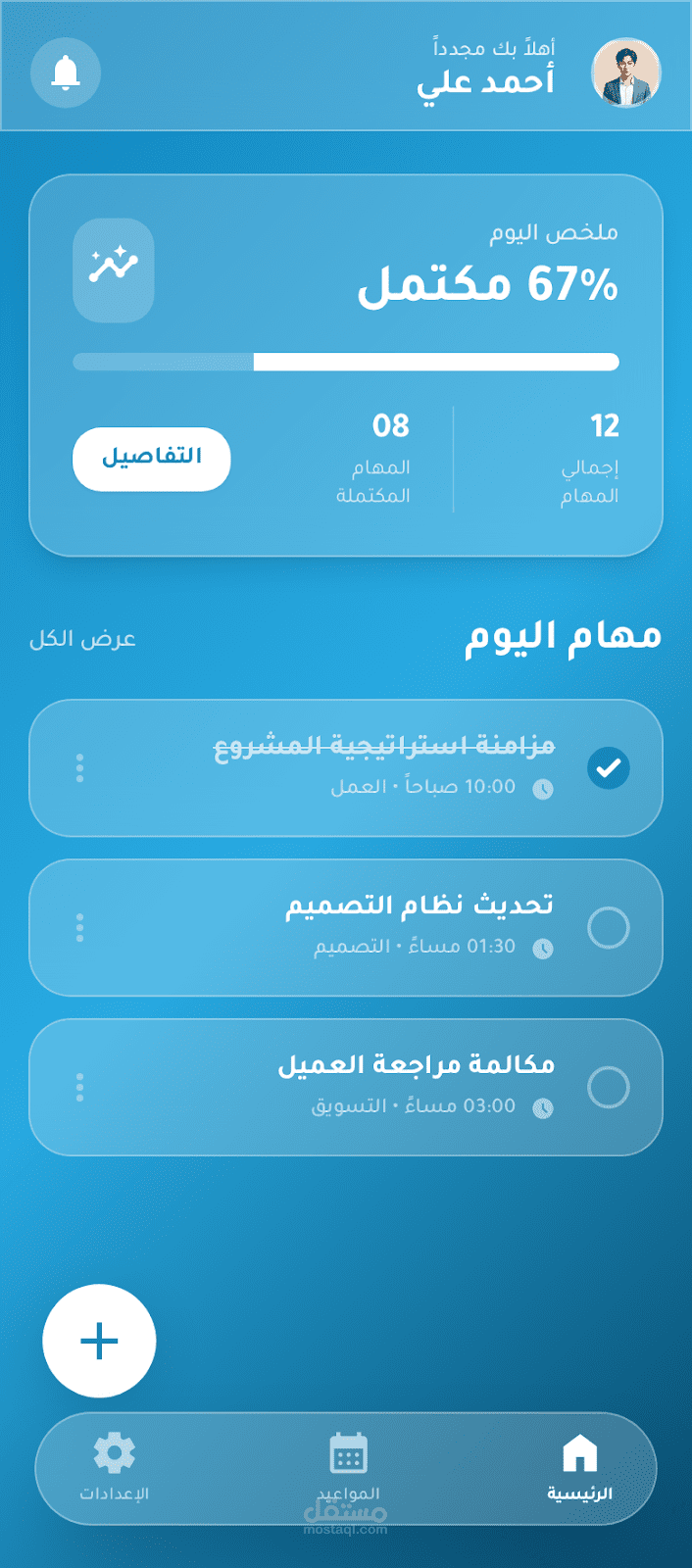The image size is (692, 1568).
Task: Mark تحديث نظام التصميم as done
Action: pyautogui.click(x=609, y=927)
